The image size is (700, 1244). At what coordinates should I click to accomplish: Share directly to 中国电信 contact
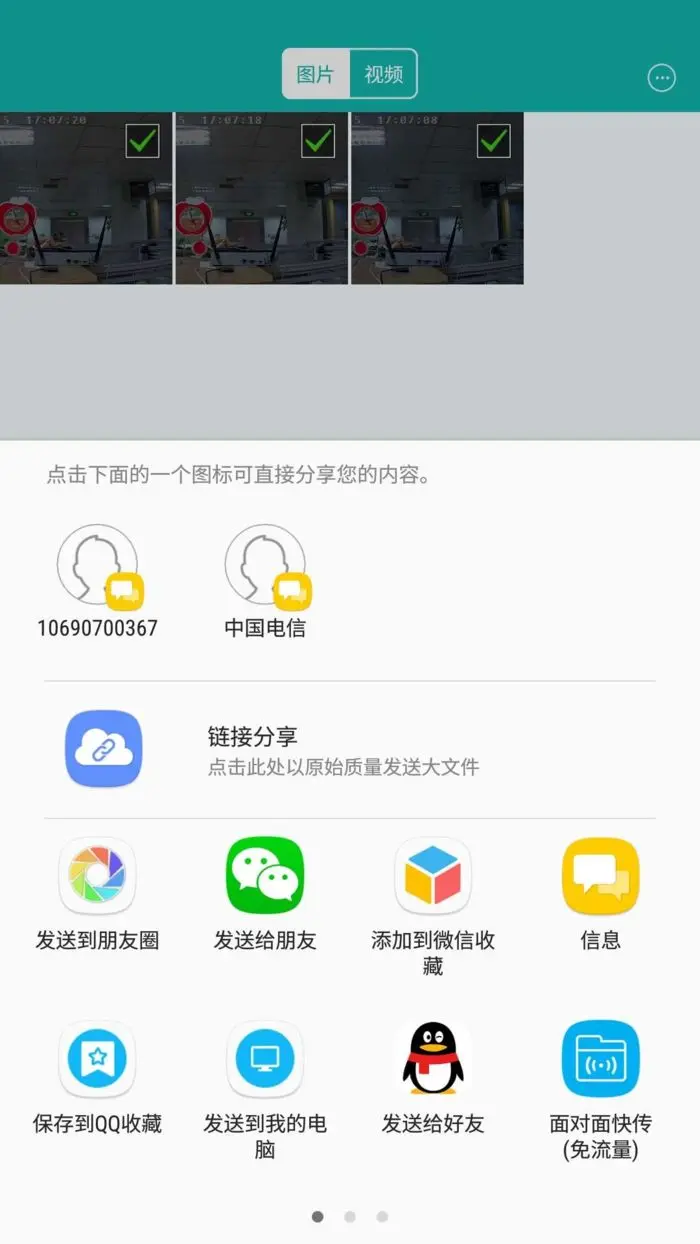click(265, 580)
